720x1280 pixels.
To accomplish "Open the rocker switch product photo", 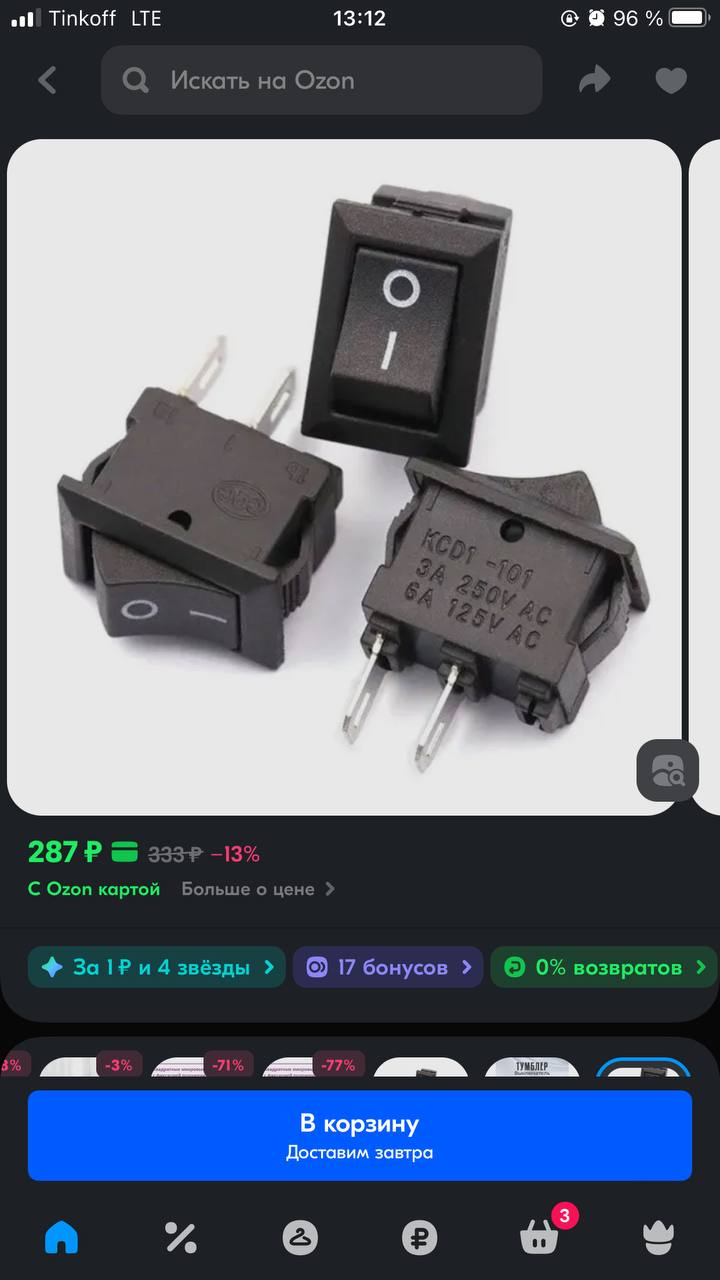I will coord(344,477).
